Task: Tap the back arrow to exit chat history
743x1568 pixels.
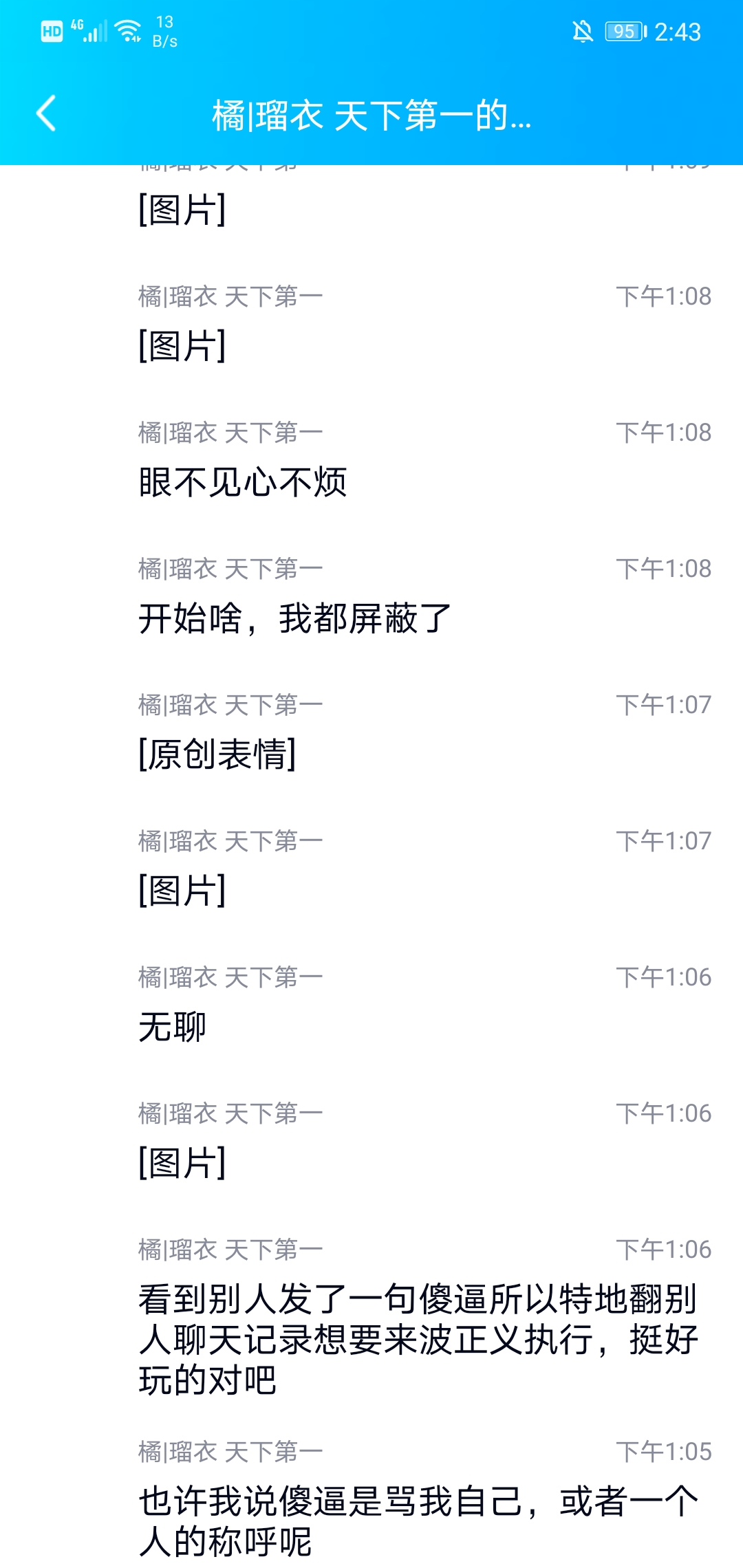Action: click(45, 116)
